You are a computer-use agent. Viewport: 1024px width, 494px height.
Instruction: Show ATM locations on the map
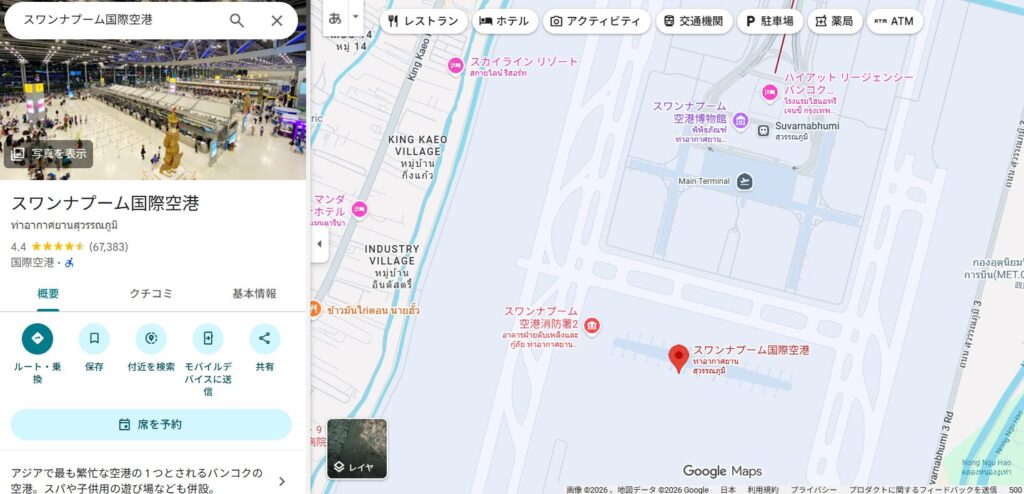pos(894,21)
